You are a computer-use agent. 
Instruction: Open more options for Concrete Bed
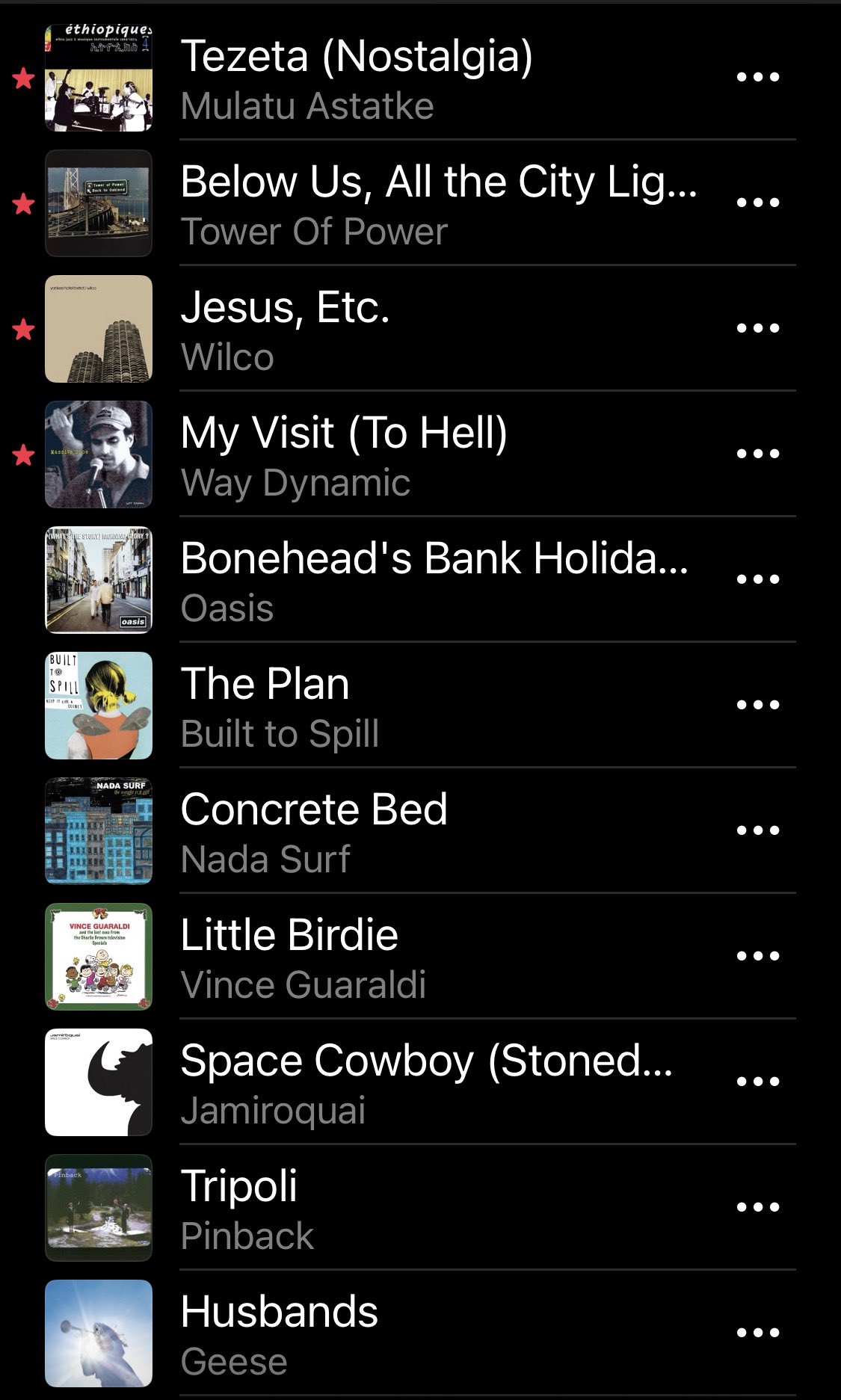[757, 830]
